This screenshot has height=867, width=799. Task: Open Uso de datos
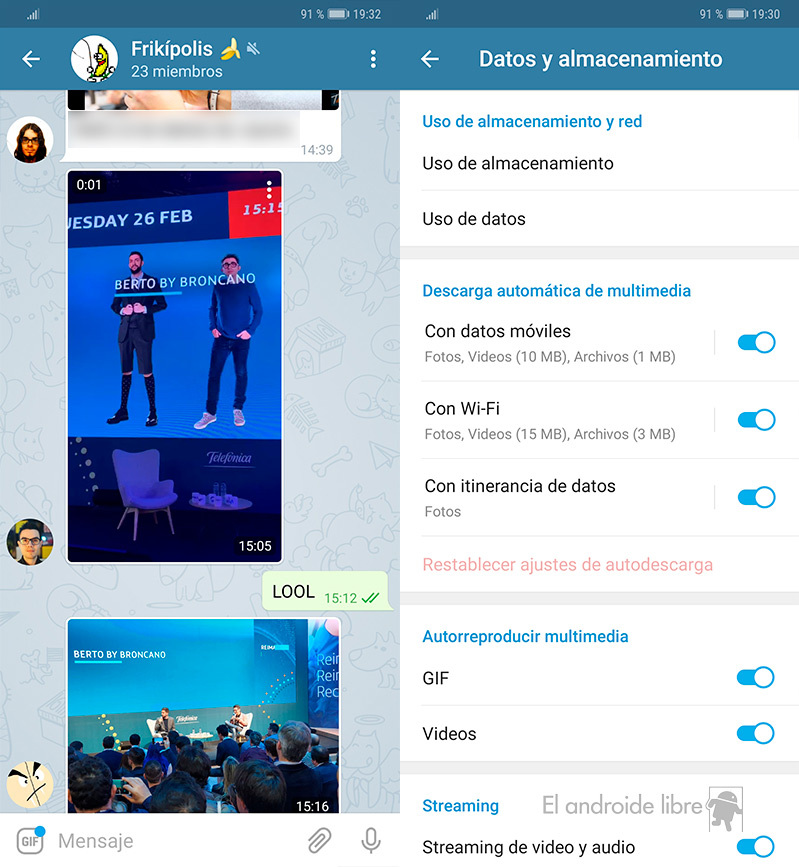(x=474, y=218)
